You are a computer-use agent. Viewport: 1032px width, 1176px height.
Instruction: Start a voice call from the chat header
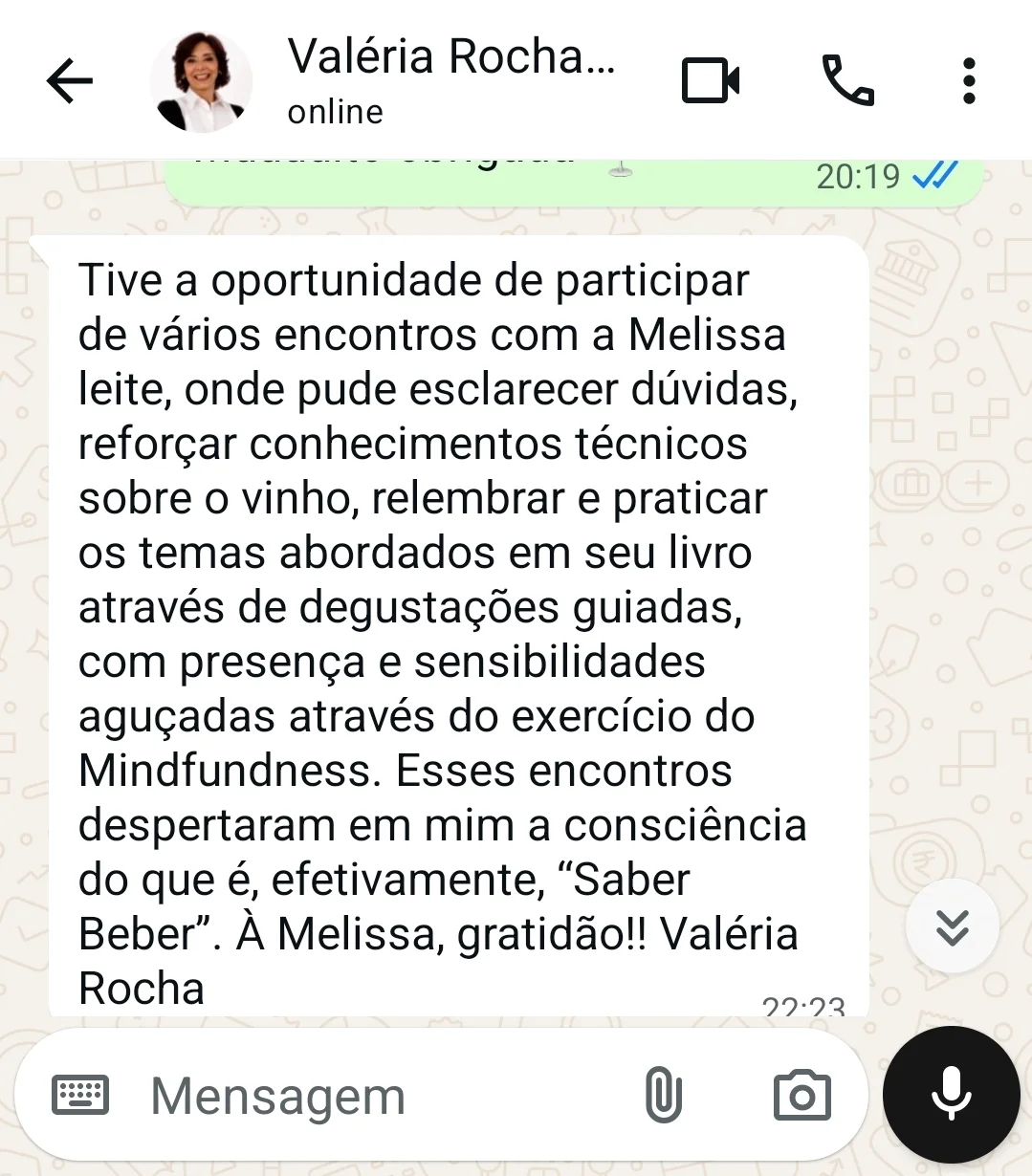(849, 81)
